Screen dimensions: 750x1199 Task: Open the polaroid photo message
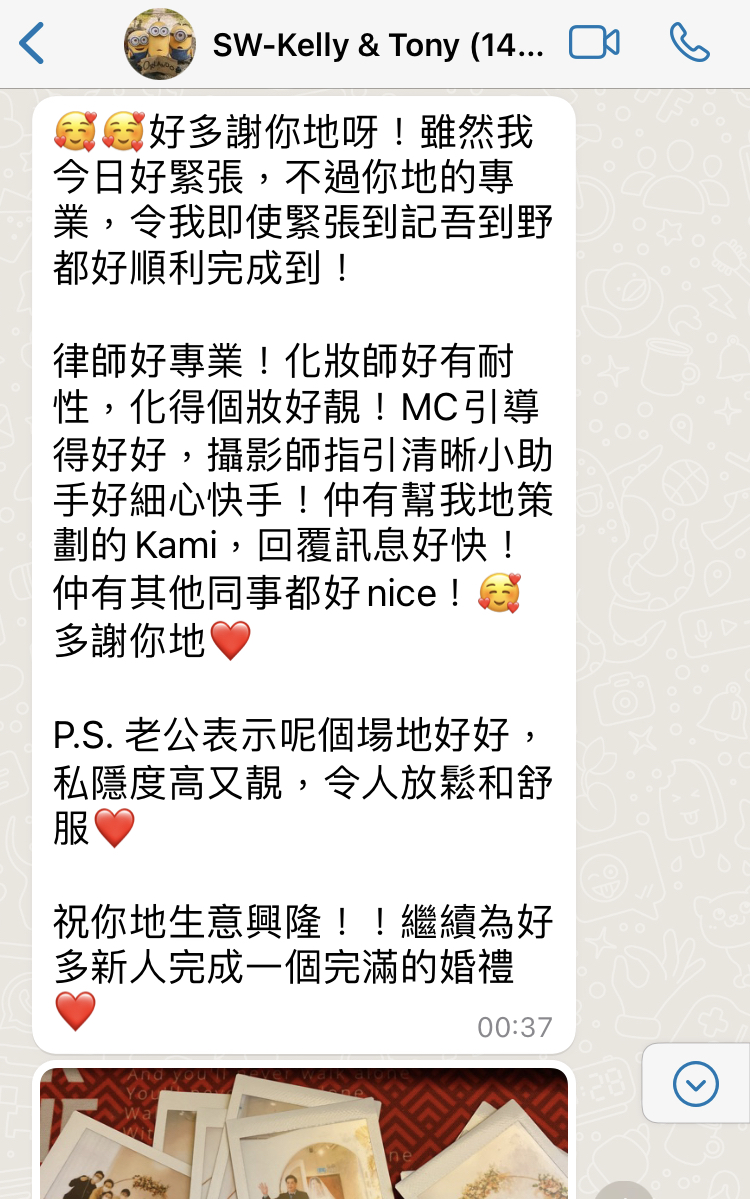coord(304,1135)
